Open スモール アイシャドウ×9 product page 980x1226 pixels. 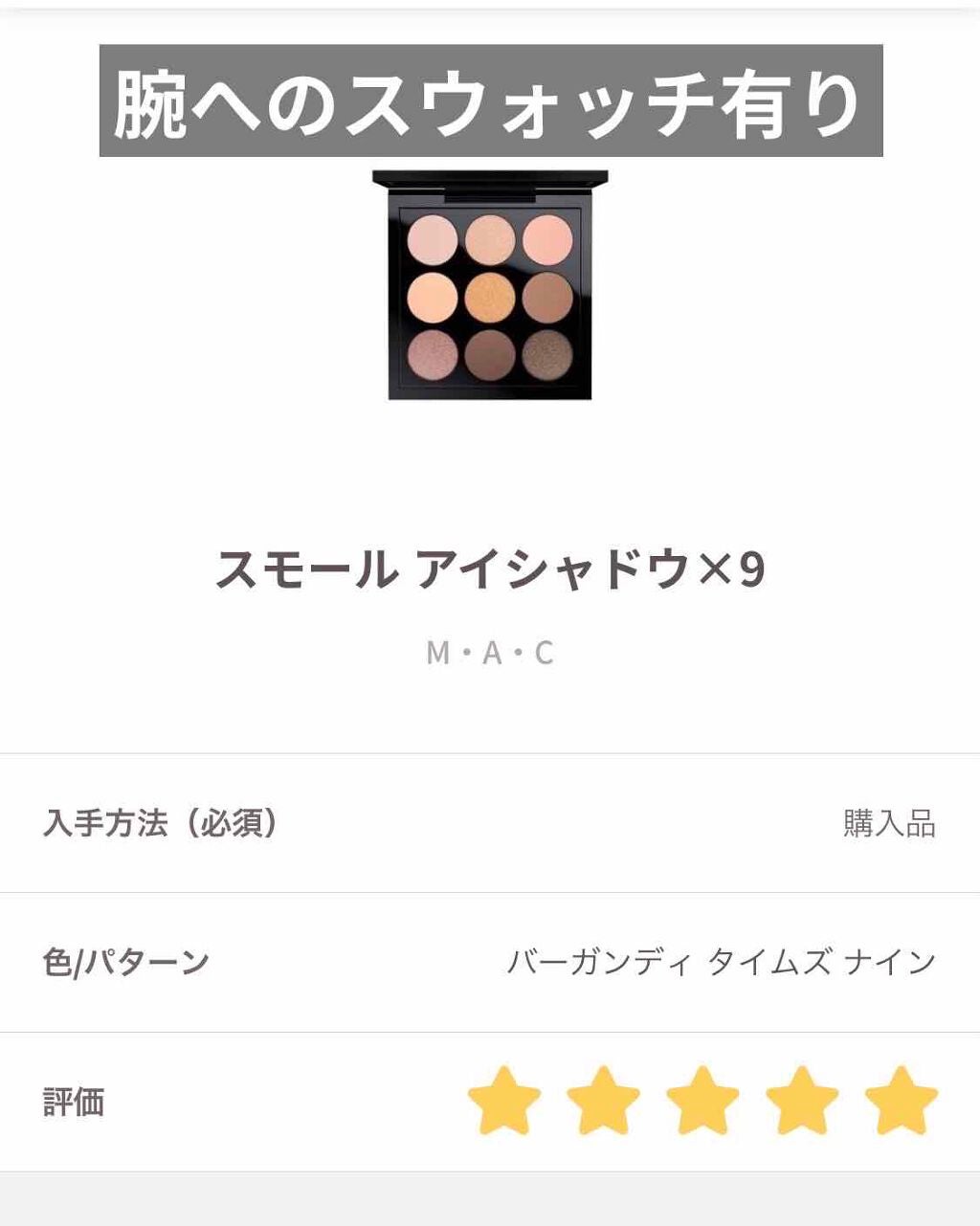click(x=490, y=568)
